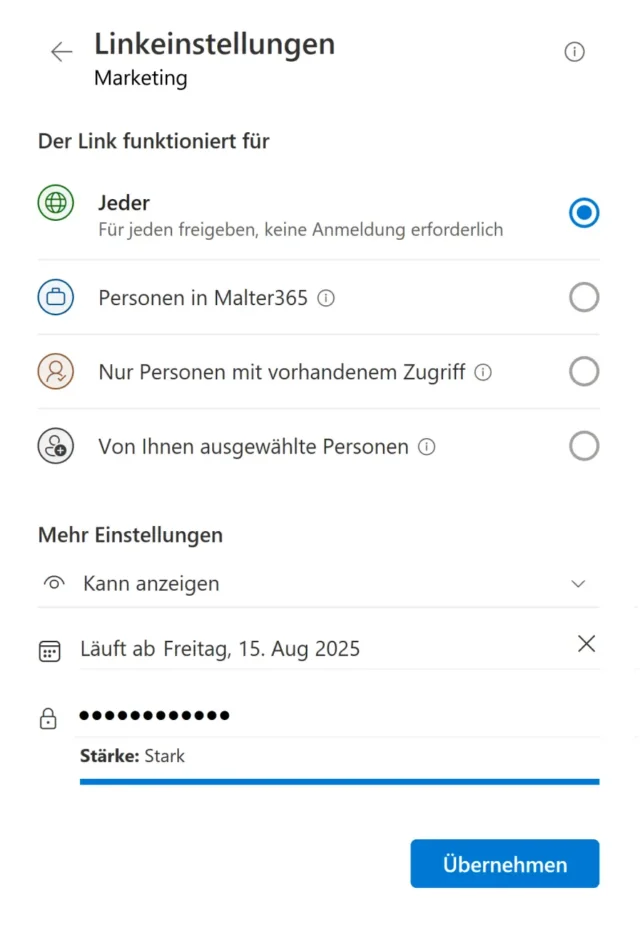Select Von Ihnen ausgewählte Personen
Image resolution: width=640 pixels, height=930 pixels.
(x=584, y=446)
